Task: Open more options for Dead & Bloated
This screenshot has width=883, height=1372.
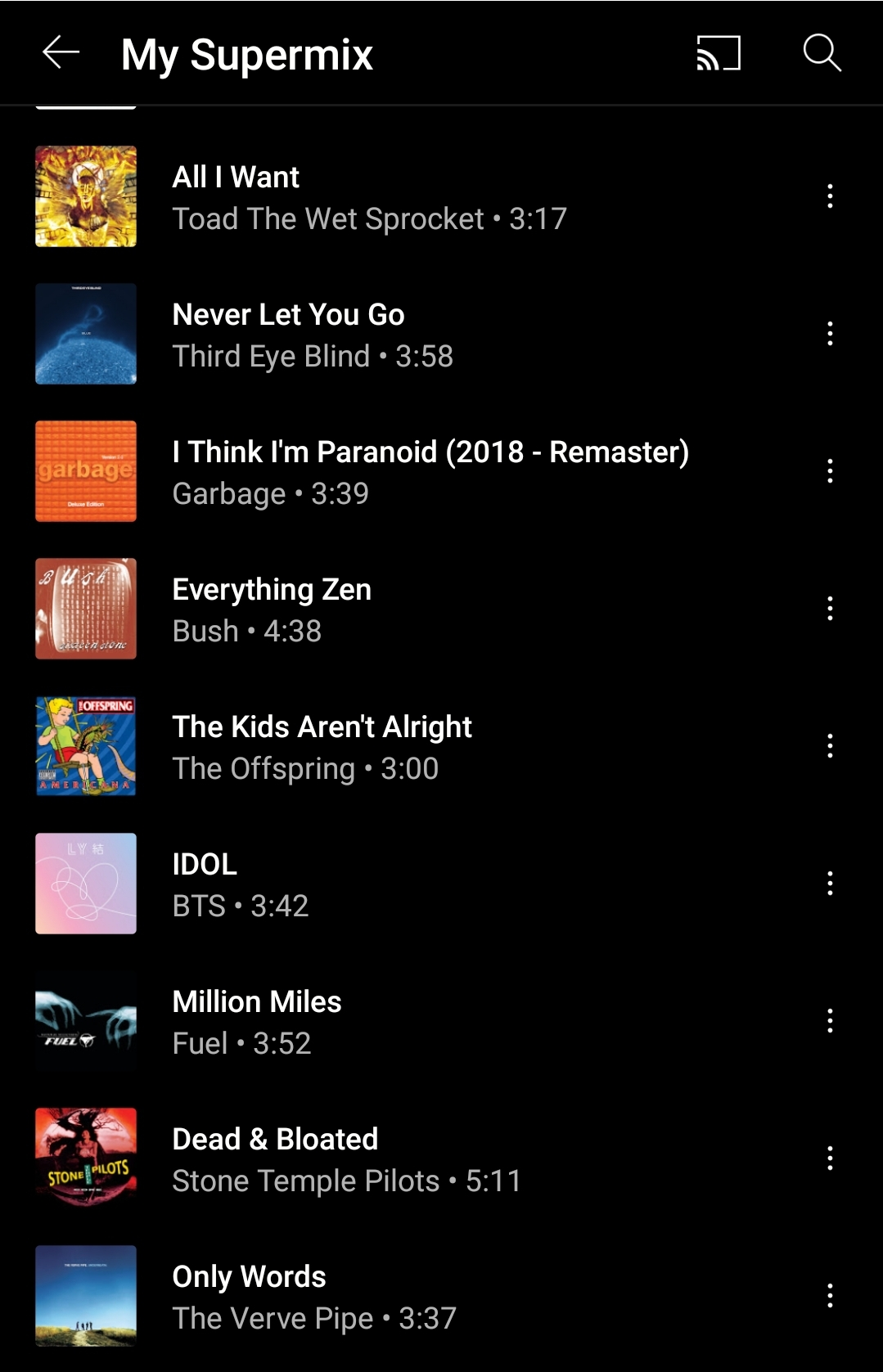Action: coord(830,1158)
